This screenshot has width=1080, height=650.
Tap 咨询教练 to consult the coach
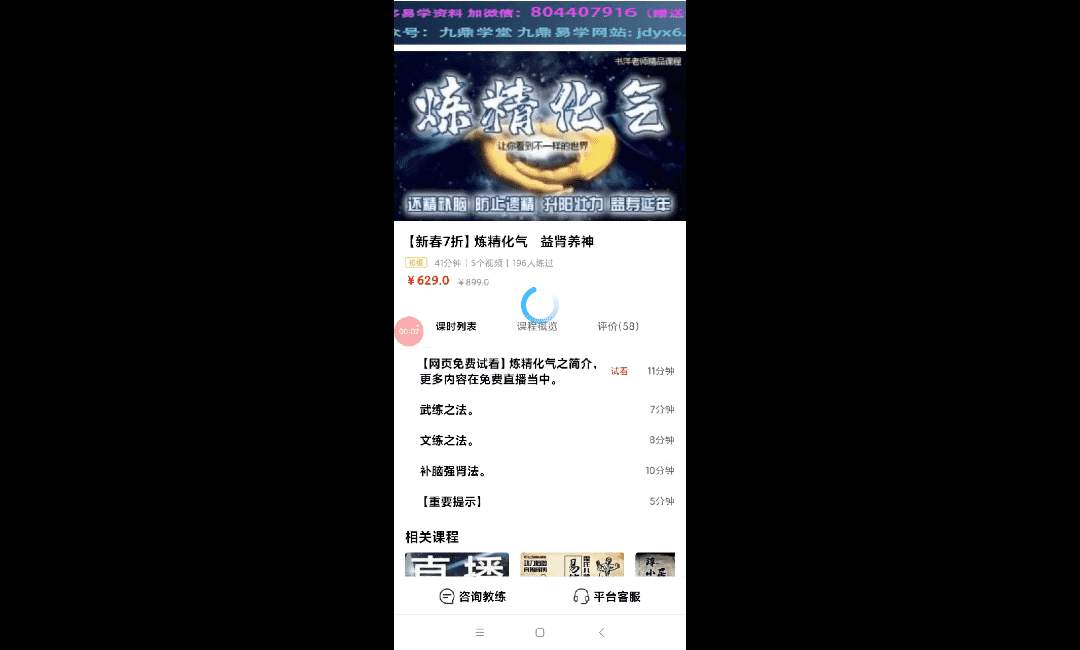(473, 596)
